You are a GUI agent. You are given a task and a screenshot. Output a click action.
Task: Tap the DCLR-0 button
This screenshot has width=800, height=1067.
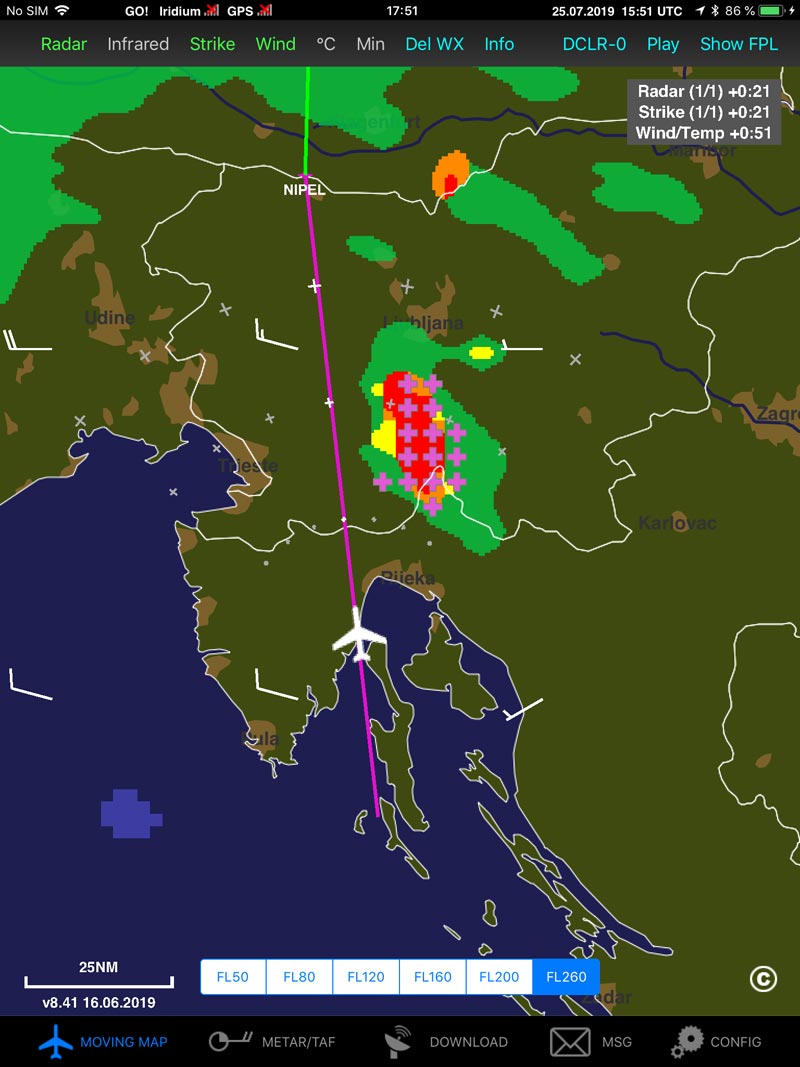coord(594,44)
